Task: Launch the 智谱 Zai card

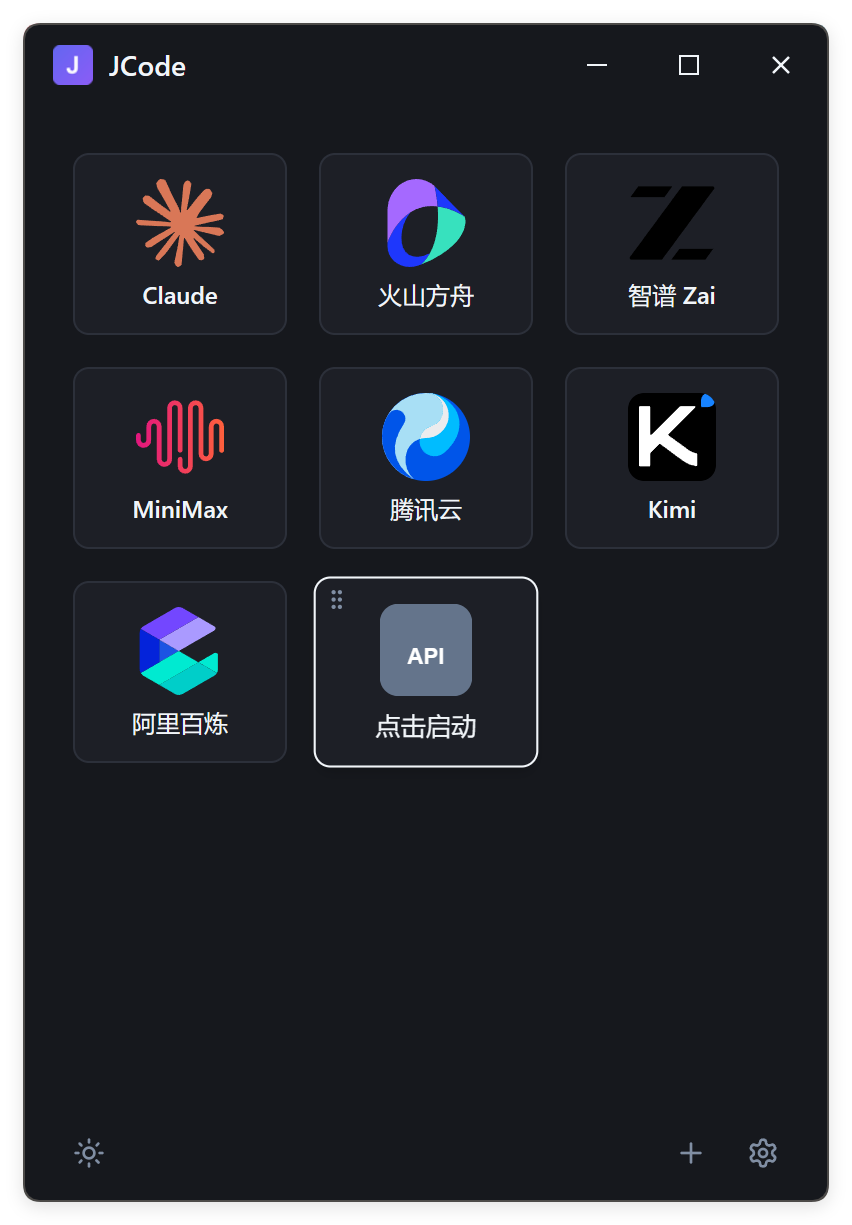Action: (672, 244)
